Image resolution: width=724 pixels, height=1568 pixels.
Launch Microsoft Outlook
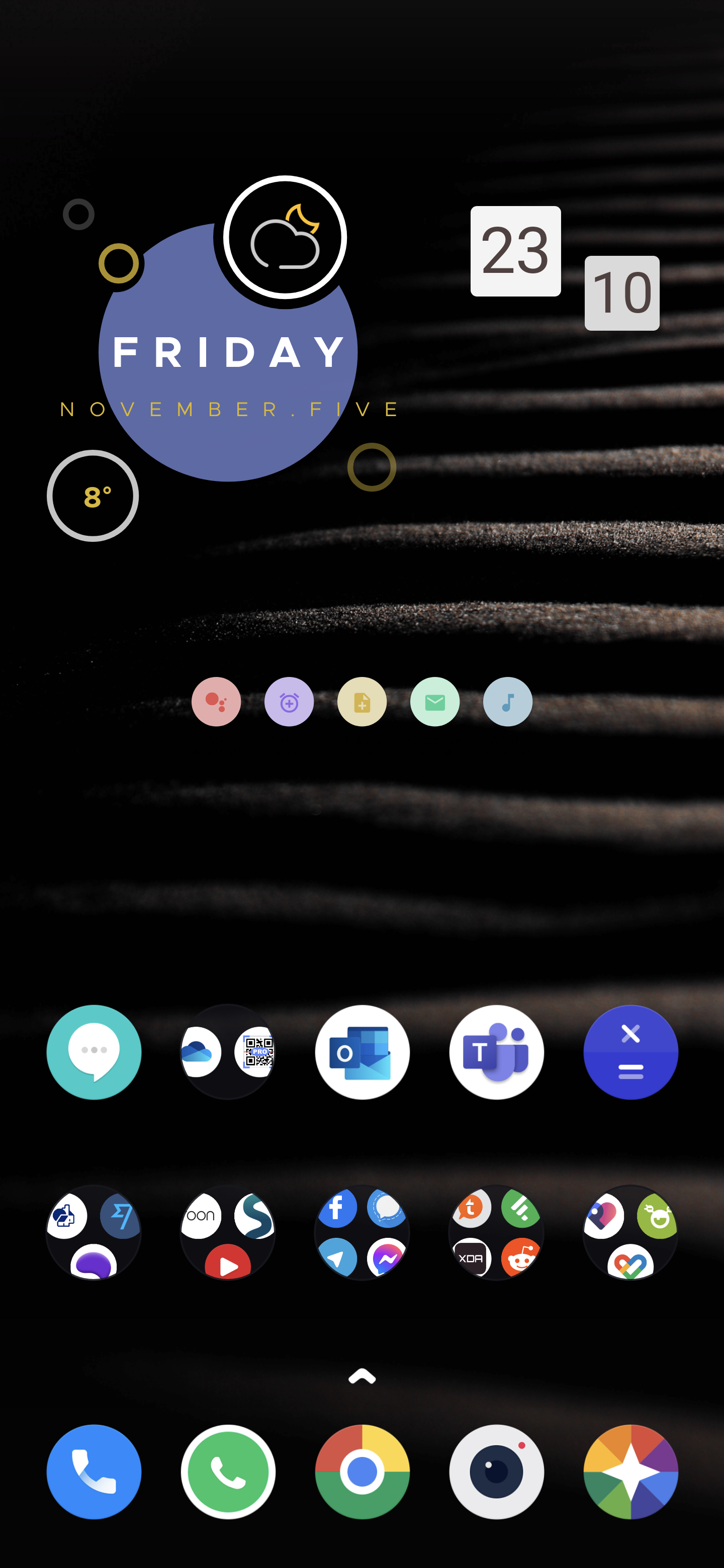(x=363, y=1052)
